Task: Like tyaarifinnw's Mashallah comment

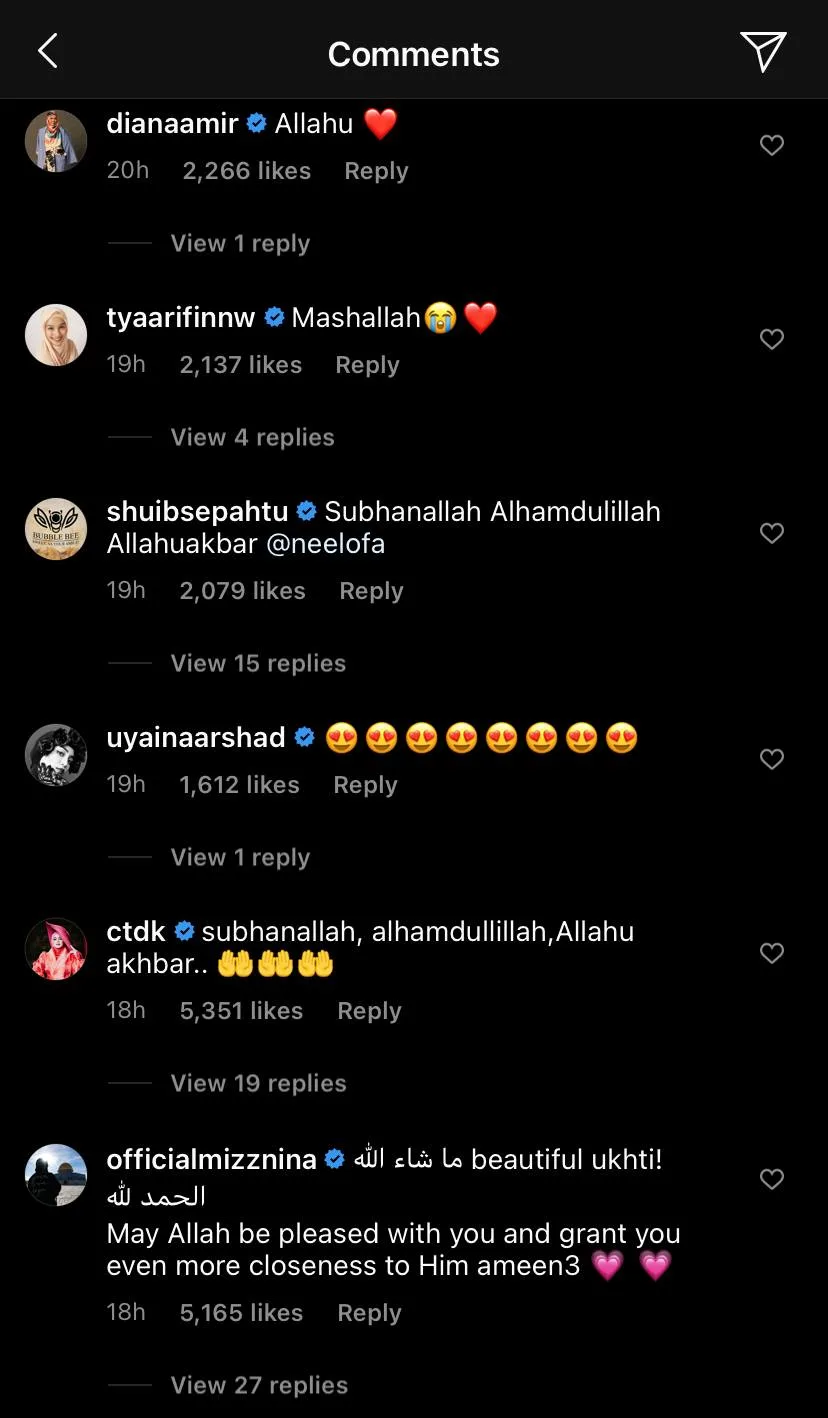Action: [771, 340]
